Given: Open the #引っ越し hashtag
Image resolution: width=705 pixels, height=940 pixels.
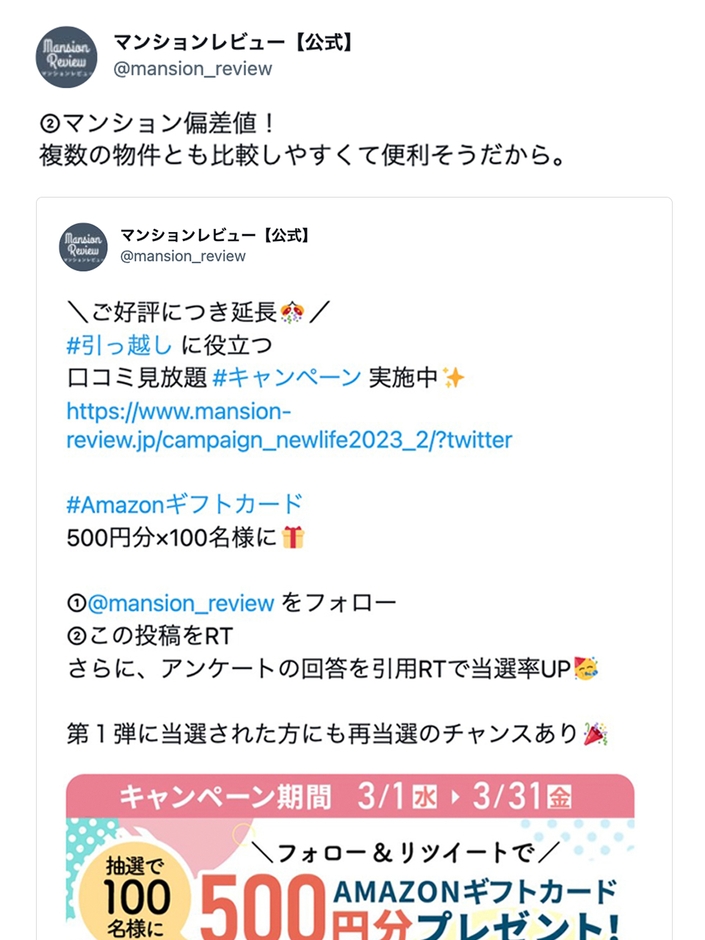Looking at the screenshot, I should click(120, 345).
